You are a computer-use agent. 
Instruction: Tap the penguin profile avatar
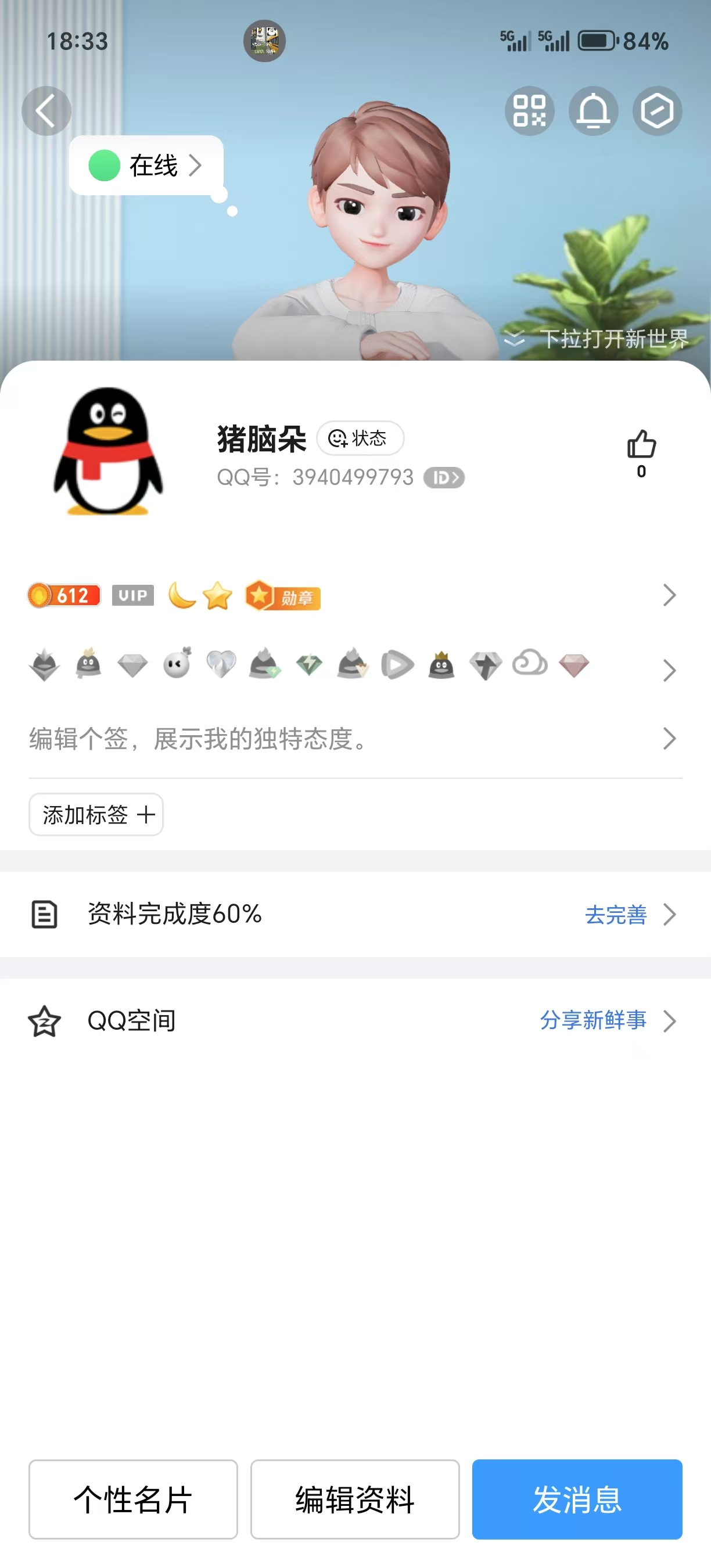[x=109, y=451]
